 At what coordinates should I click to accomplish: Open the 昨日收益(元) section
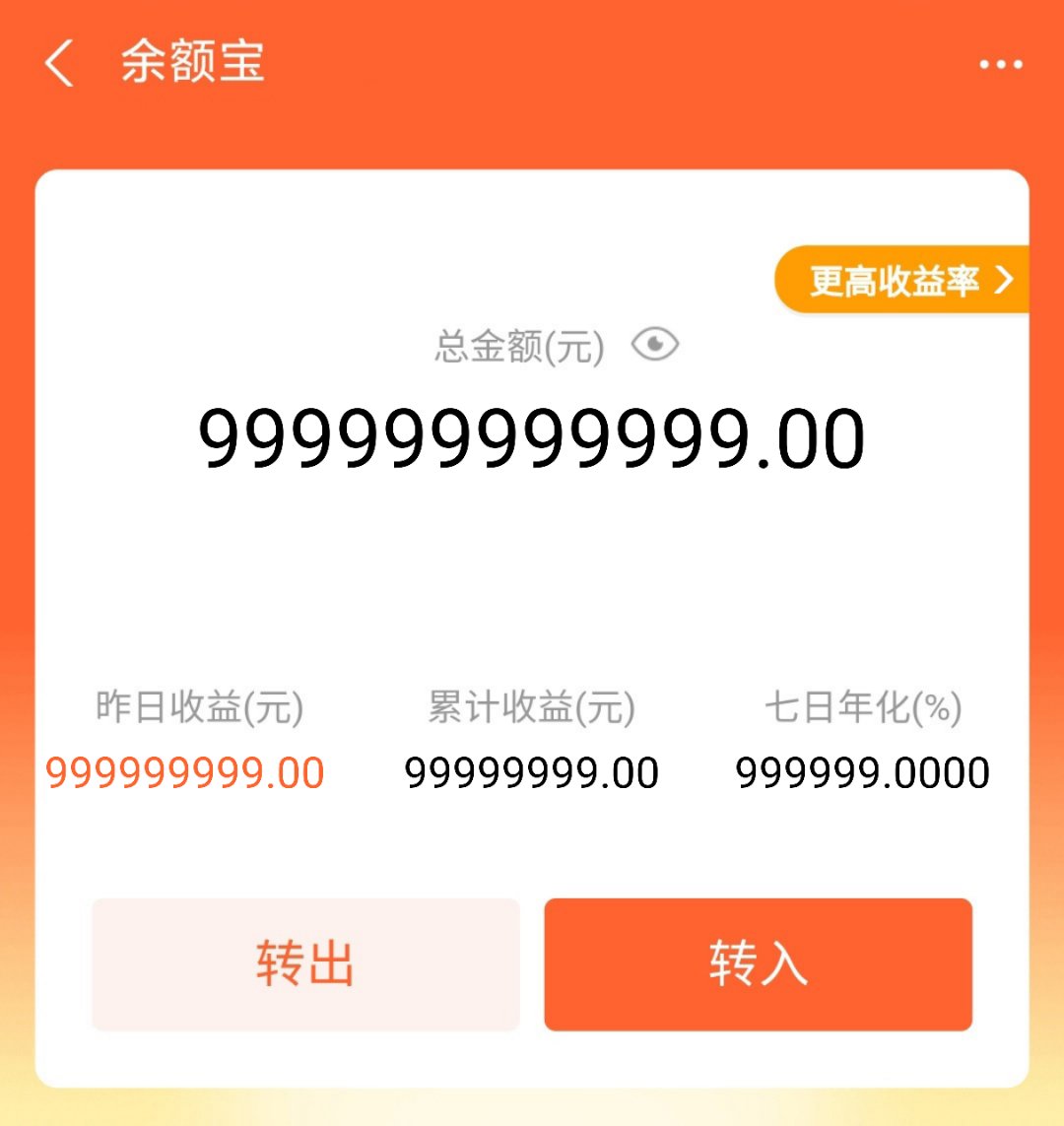(x=198, y=704)
